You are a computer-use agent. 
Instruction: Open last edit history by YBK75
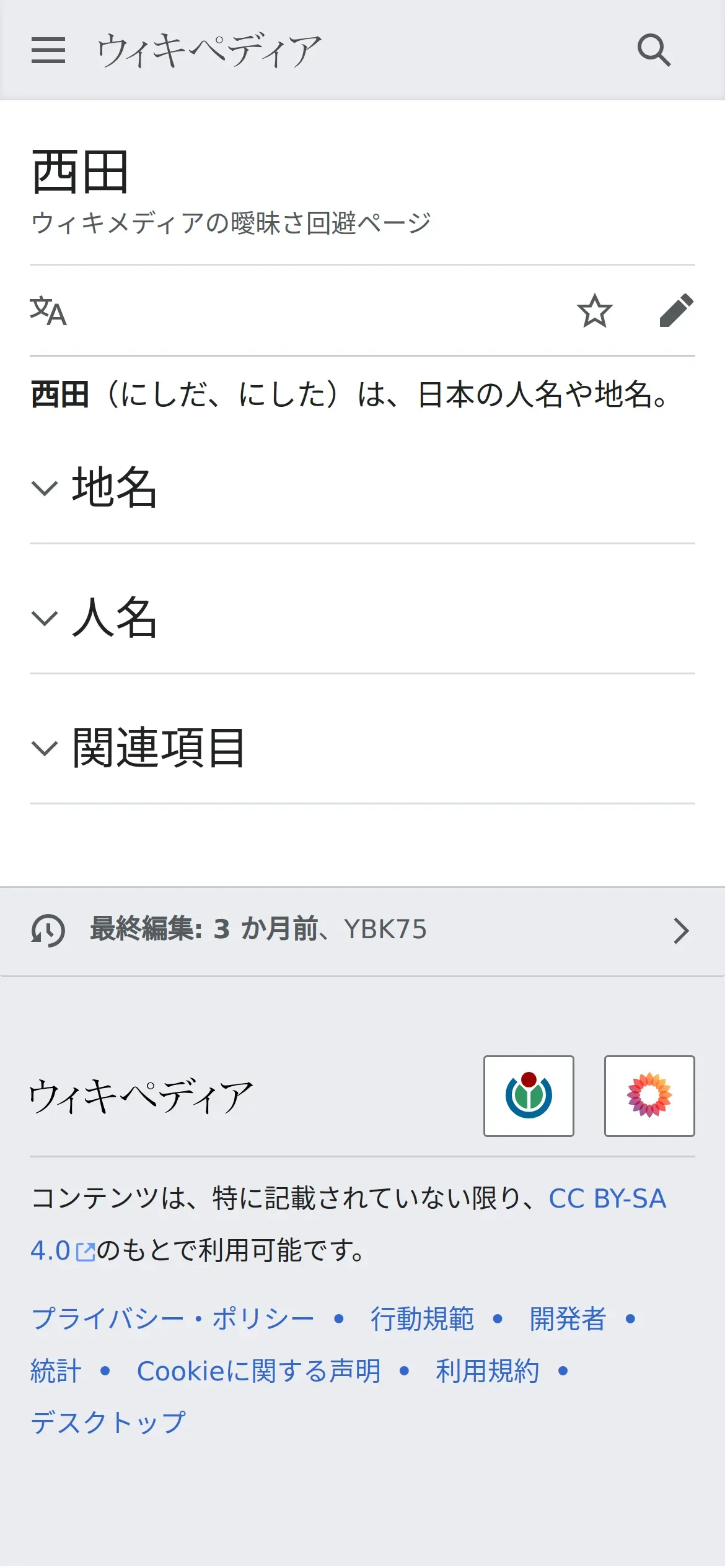click(362, 931)
